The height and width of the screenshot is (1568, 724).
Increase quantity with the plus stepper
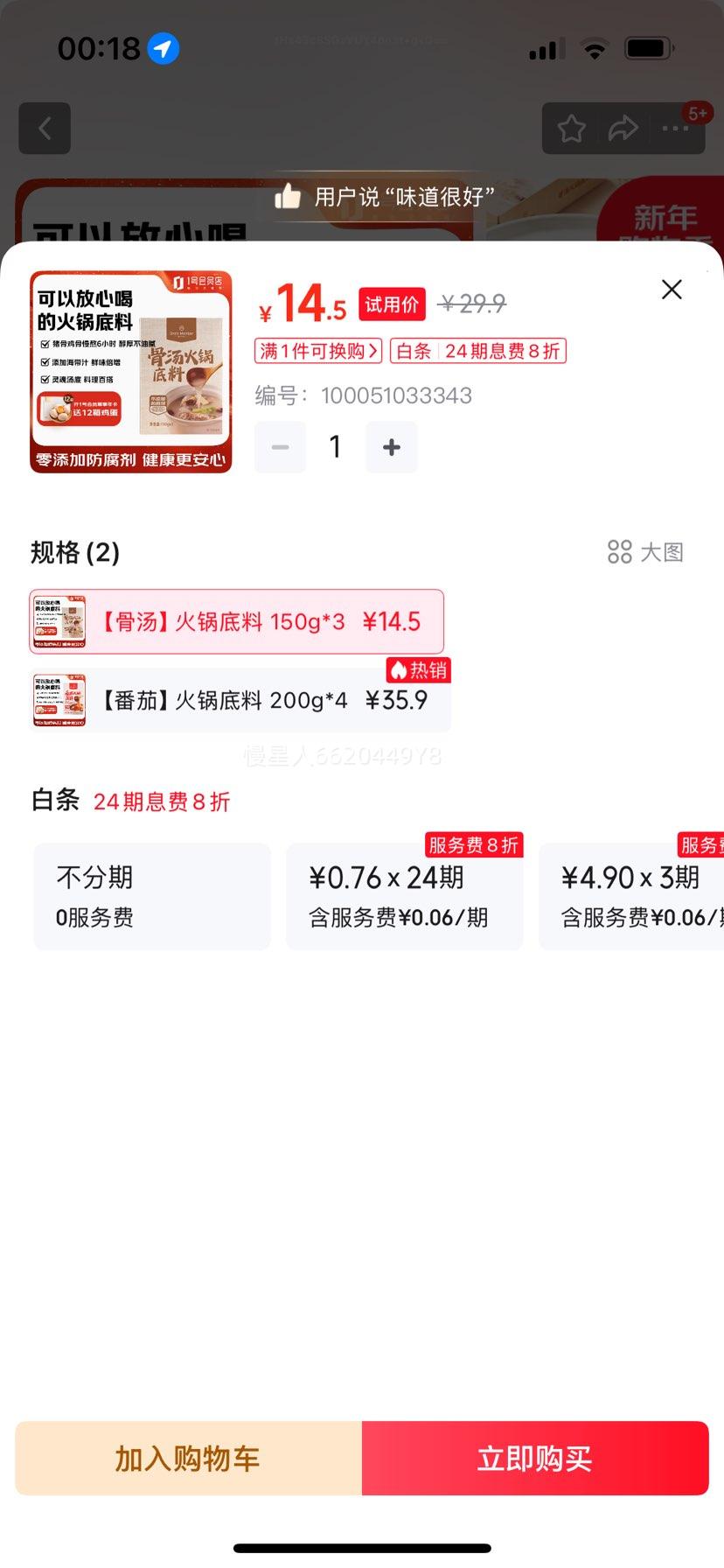coord(391,447)
